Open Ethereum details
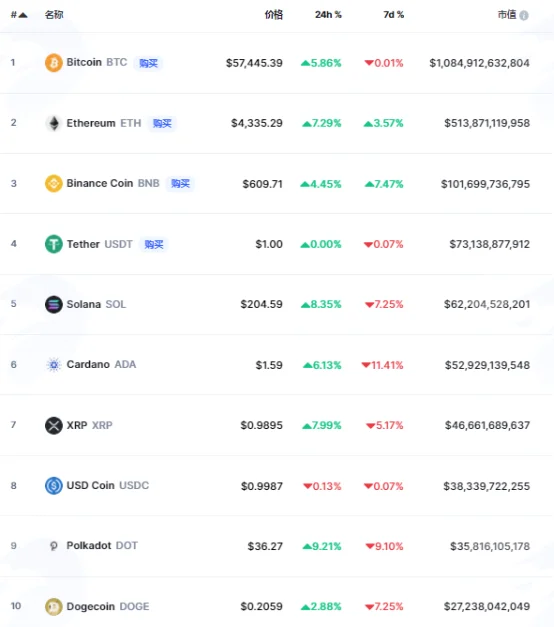 (x=277, y=123)
